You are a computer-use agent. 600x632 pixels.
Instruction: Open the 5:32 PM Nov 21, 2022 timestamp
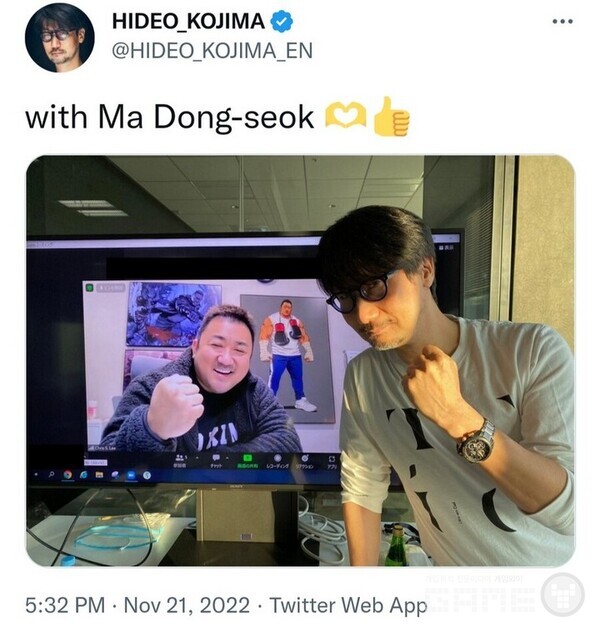click(x=138, y=603)
